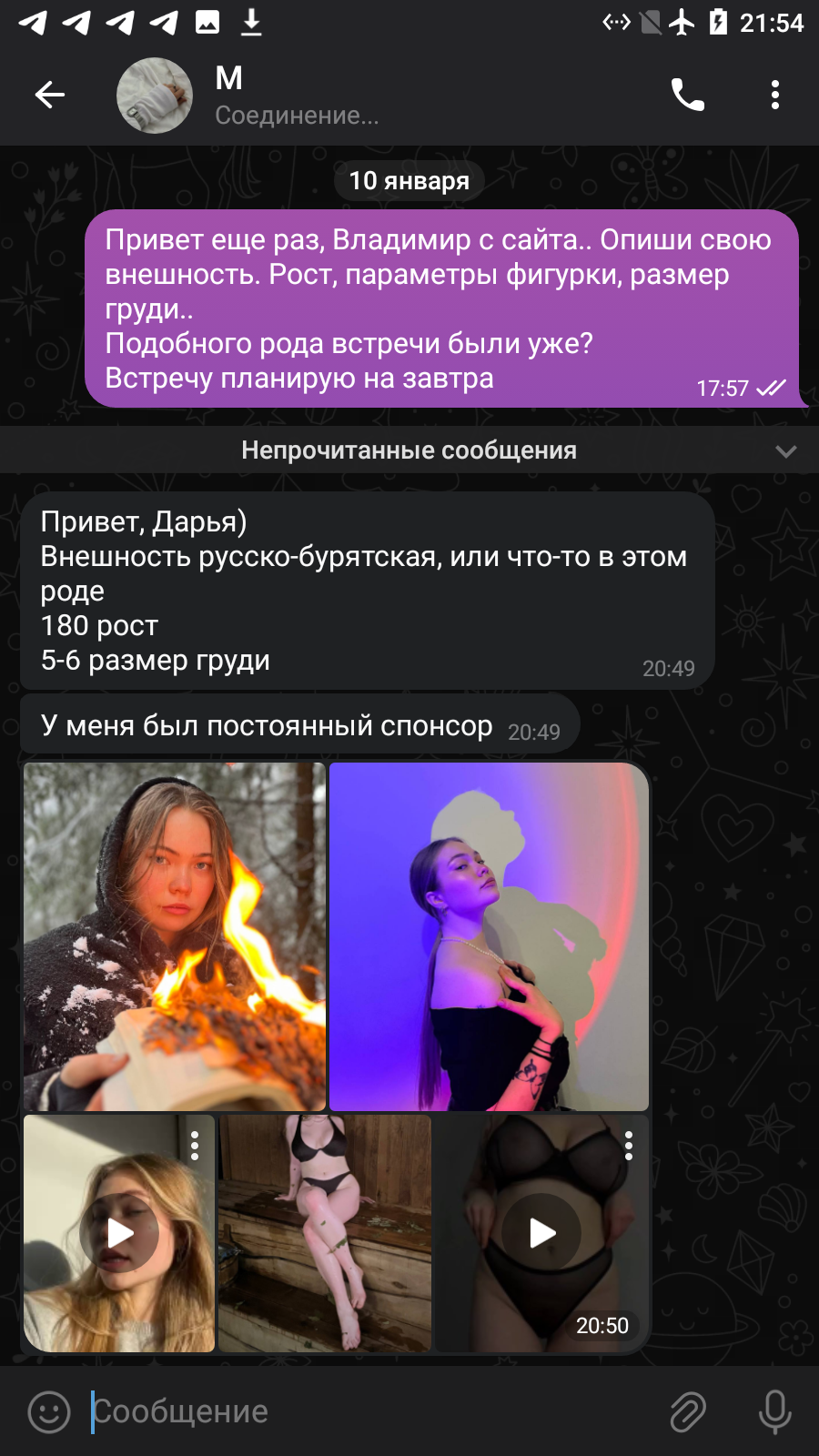Image resolution: width=819 pixels, height=1456 pixels.
Task: Start a voice call
Action: coord(688,95)
